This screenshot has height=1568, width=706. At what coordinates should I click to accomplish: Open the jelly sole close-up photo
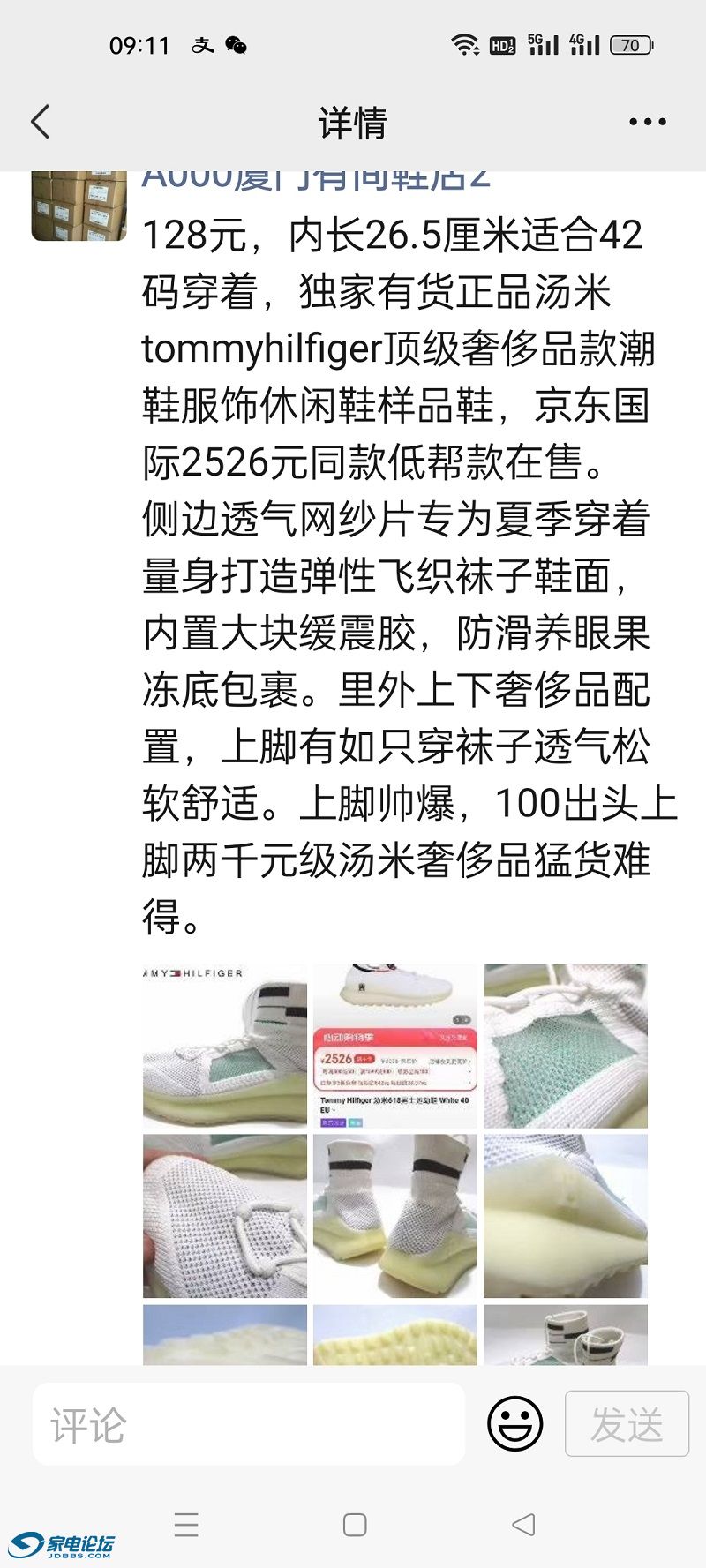coord(565,1216)
